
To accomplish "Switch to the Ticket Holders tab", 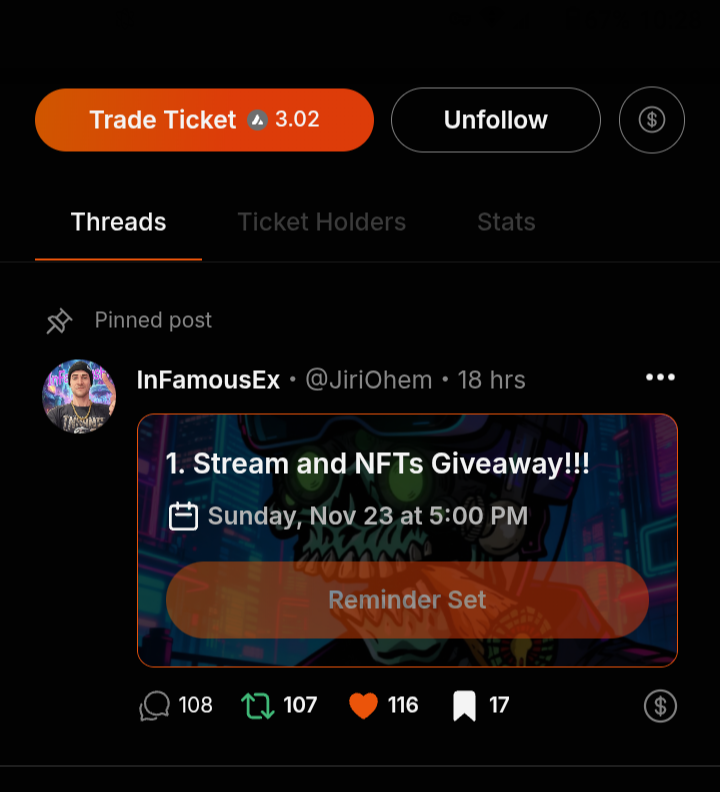I will [321, 222].
